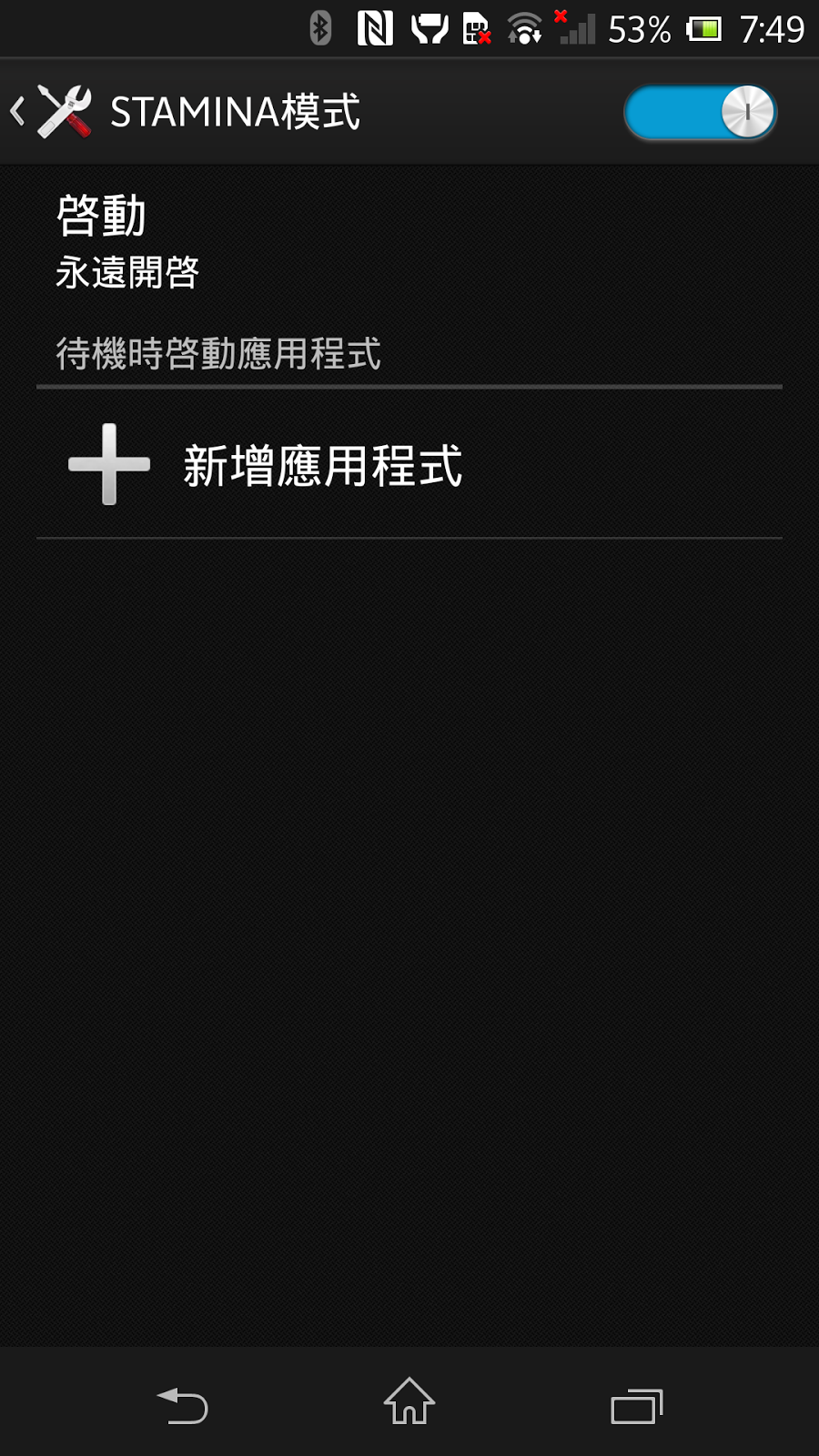The image size is (819, 1456).
Task: Go to the home screen
Action: point(409,1401)
